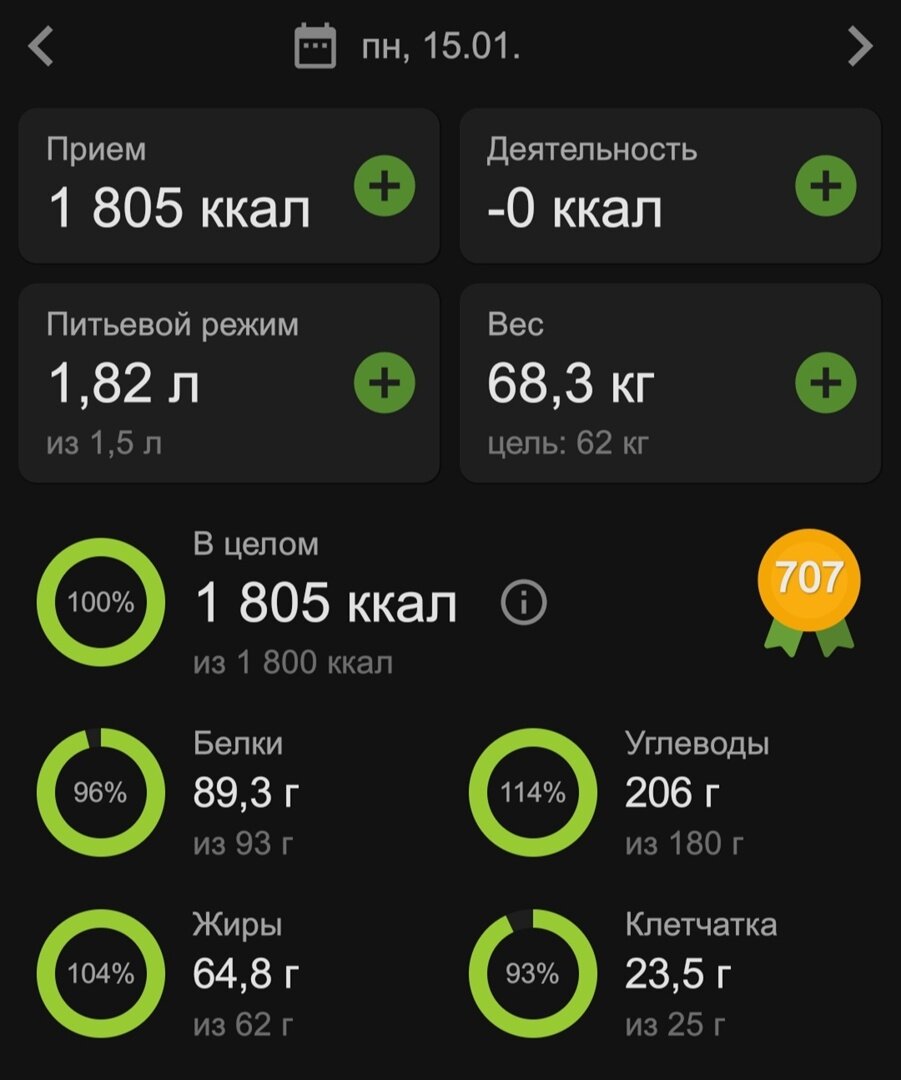Add a meal in the Прием card
901x1080 pixels.
pos(384,186)
